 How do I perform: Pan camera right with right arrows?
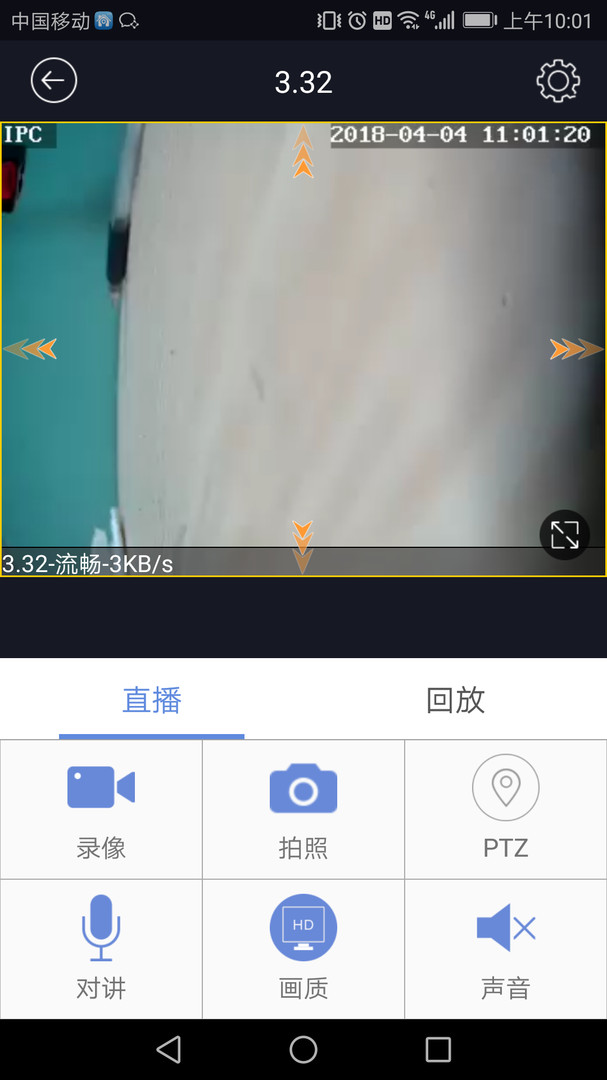pos(576,349)
